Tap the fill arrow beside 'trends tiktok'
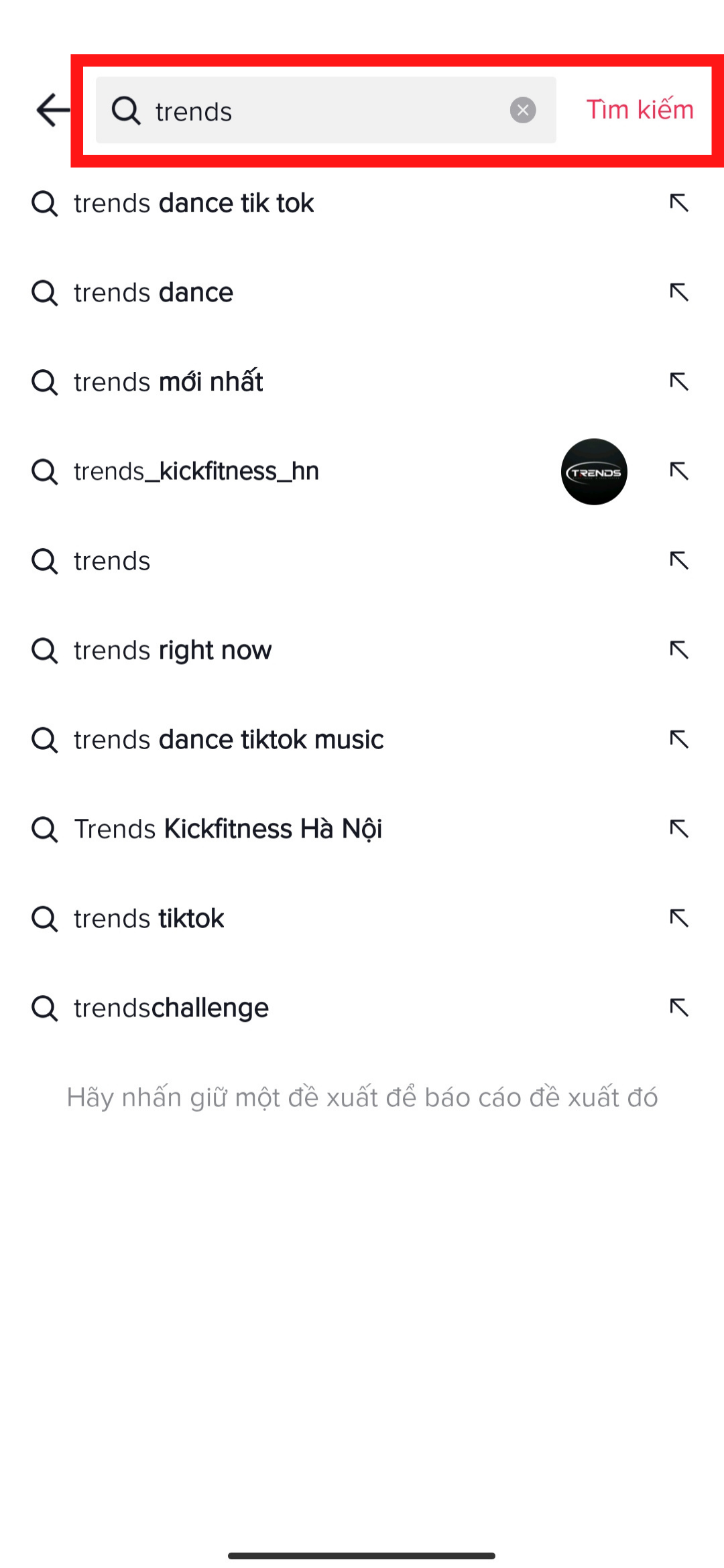Image resolution: width=724 pixels, height=1568 pixels. (x=679, y=918)
